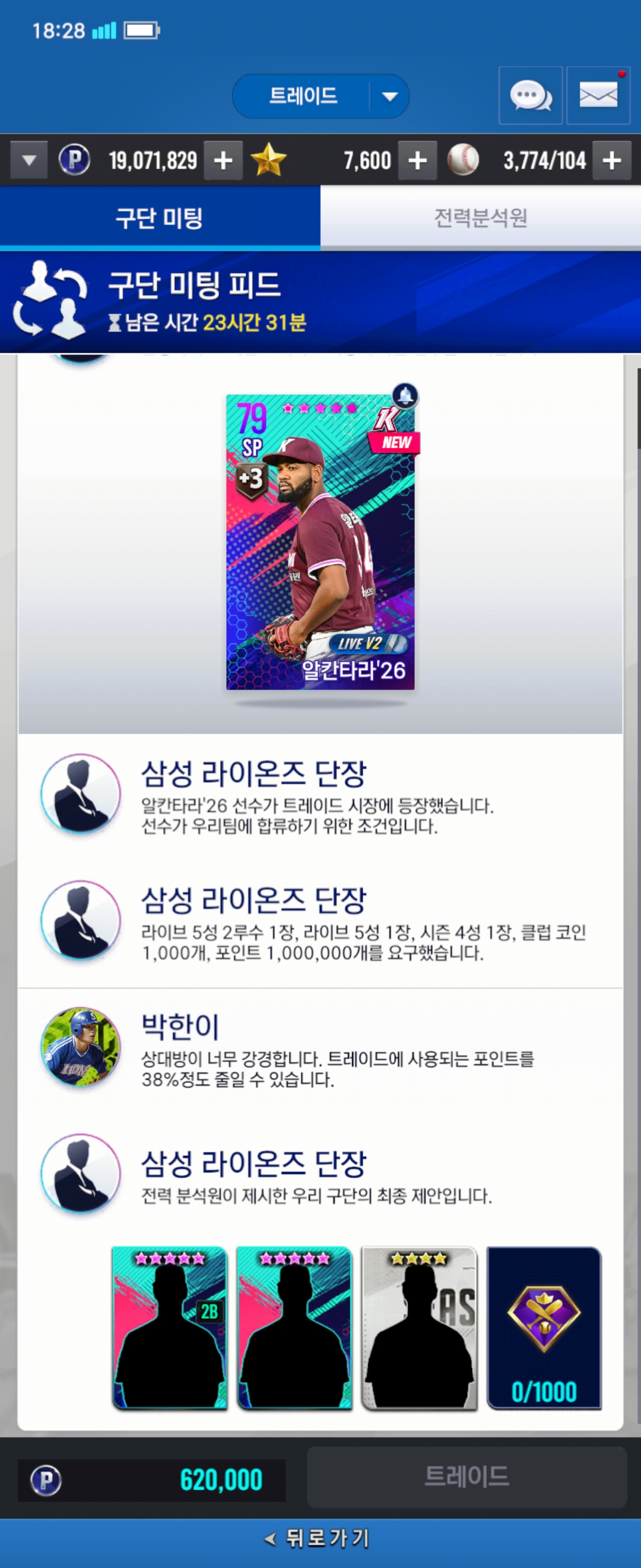The image size is (641, 1568).
Task: Select the 4-star season card slot
Action: (420, 1327)
